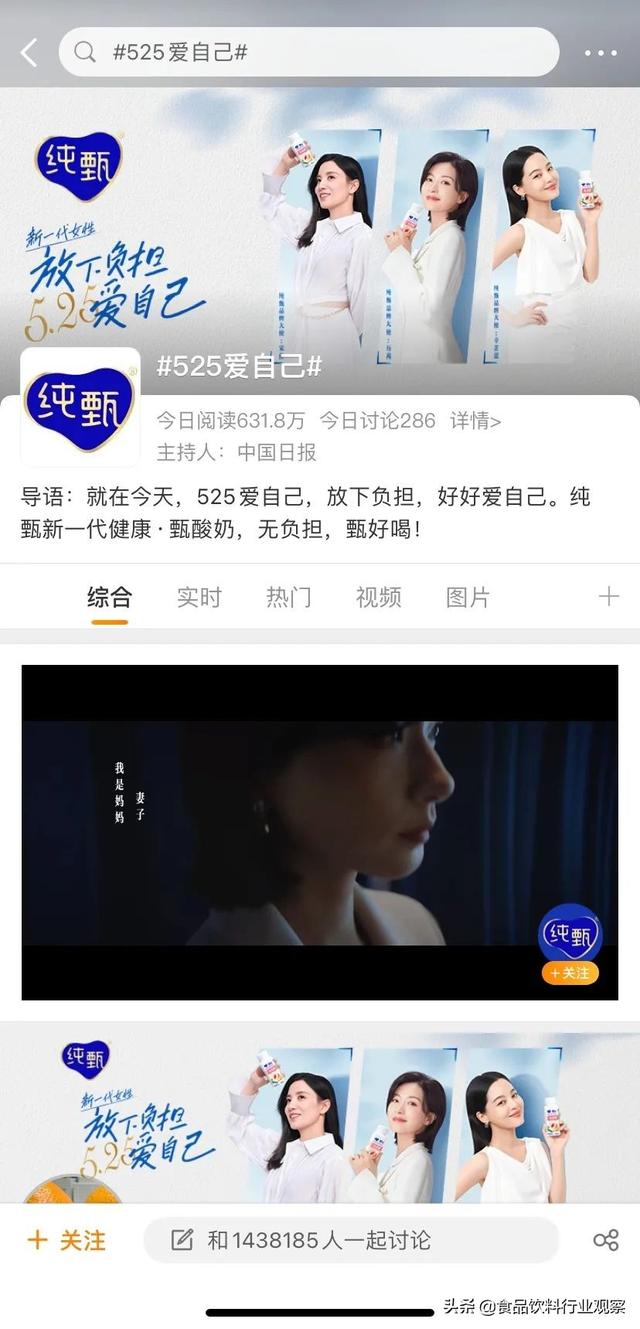The width and height of the screenshot is (640, 1329).
Task: Switch to the 综合 tab
Action: click(109, 598)
